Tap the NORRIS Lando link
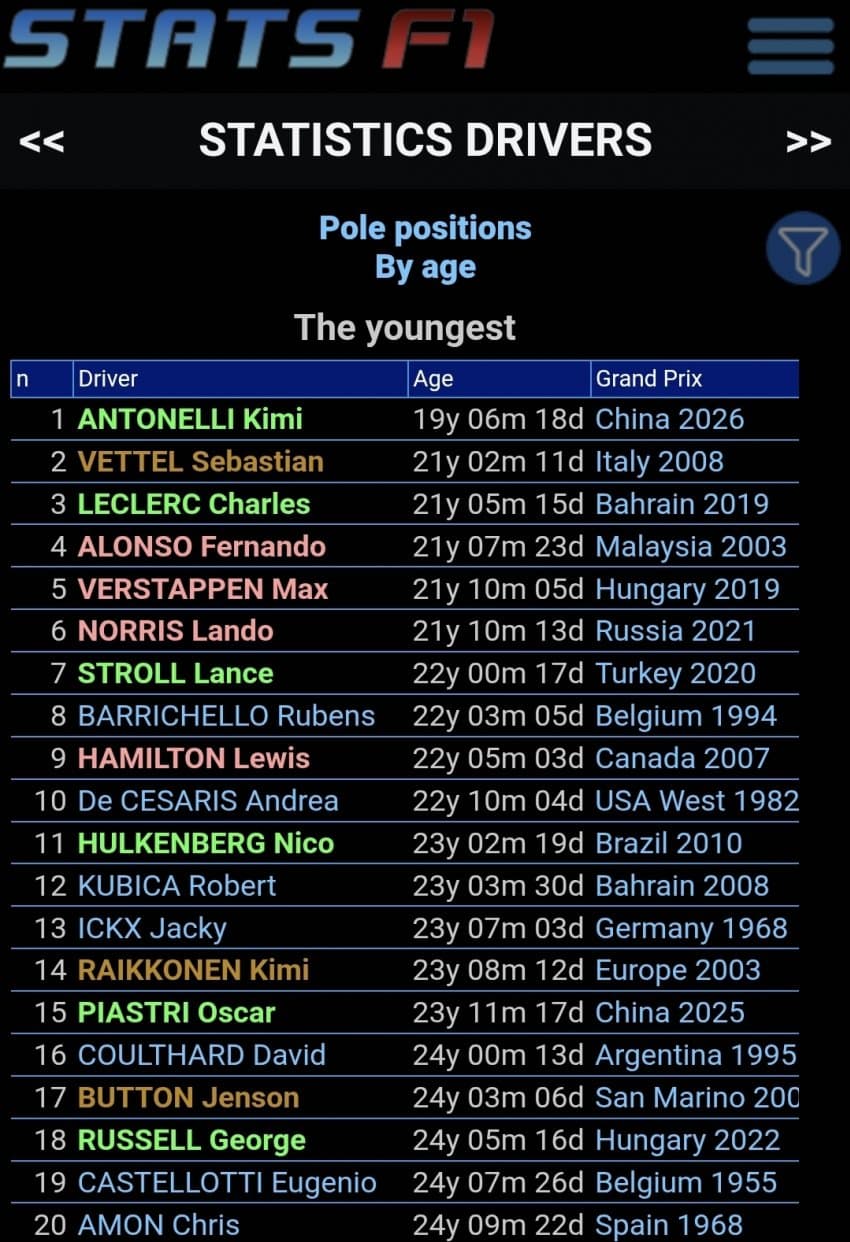This screenshot has height=1242, width=850. pyautogui.click(x=175, y=631)
